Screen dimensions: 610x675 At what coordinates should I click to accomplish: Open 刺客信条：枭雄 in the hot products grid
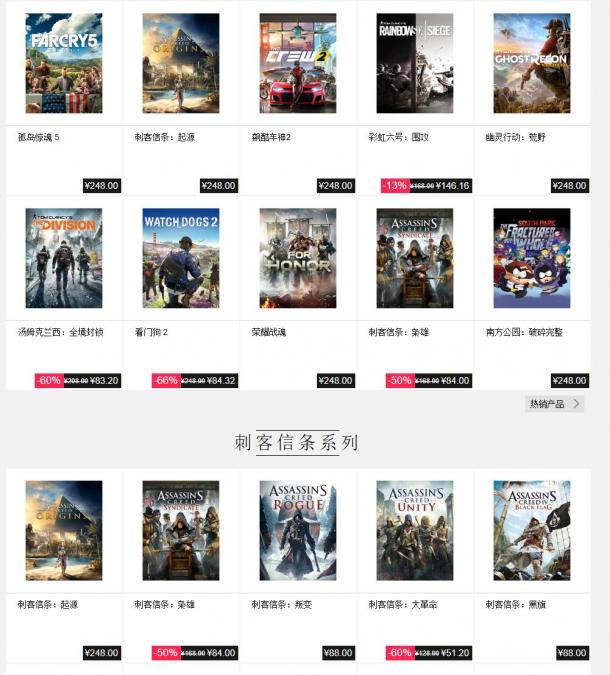point(415,258)
